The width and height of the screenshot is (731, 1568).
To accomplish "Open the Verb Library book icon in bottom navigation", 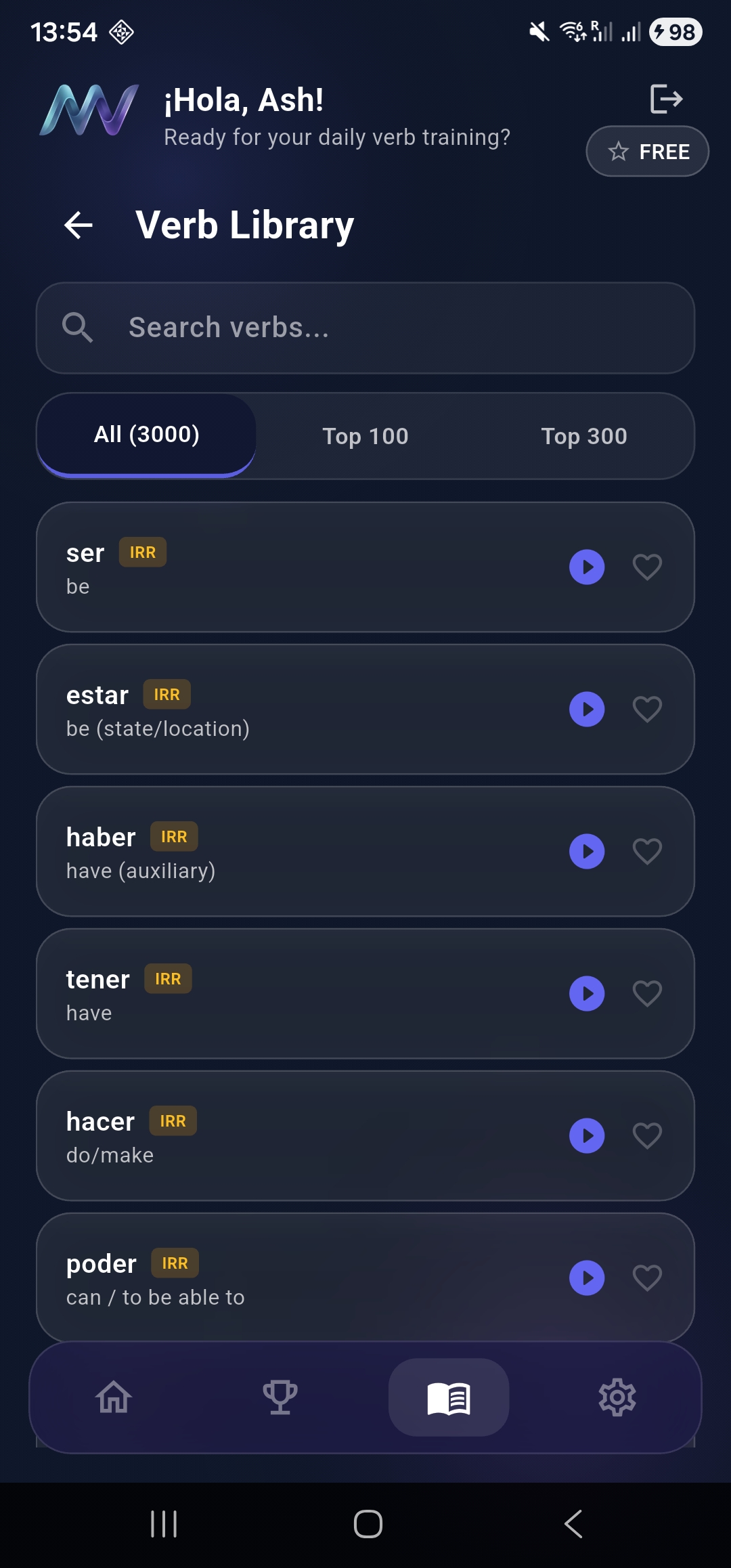I will tap(449, 1398).
